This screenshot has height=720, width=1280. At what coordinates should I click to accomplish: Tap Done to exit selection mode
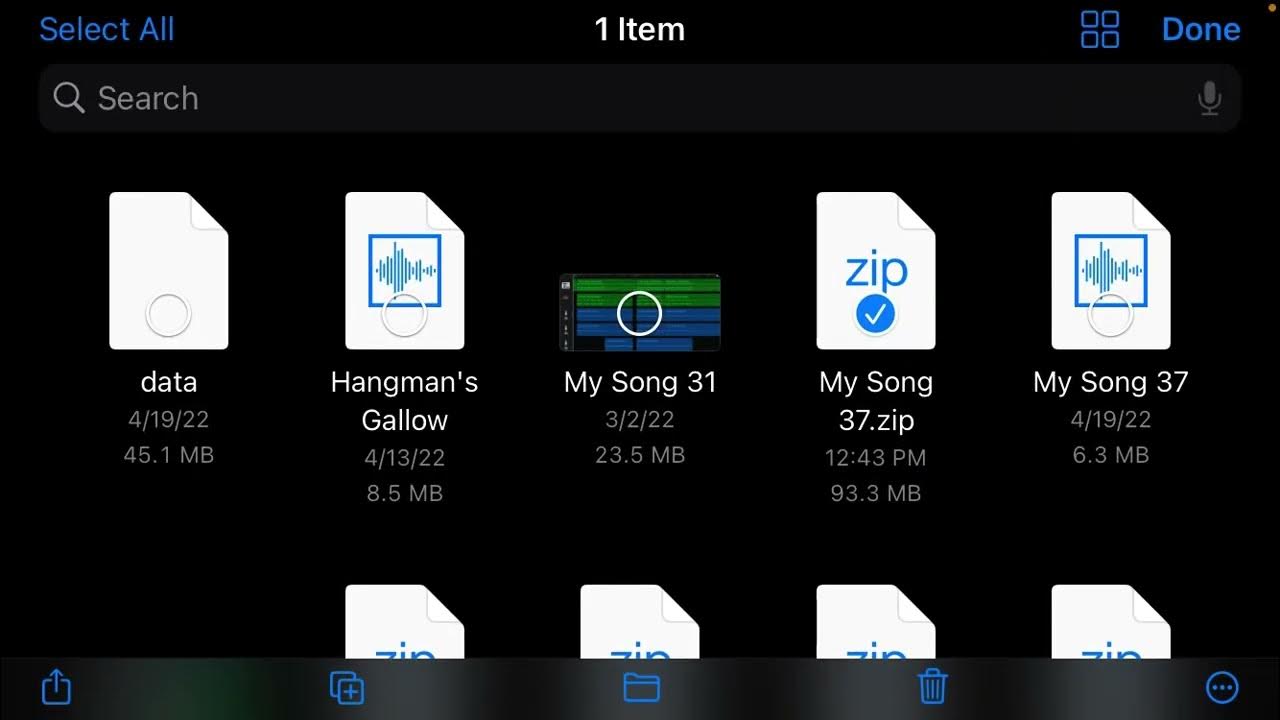point(1200,30)
